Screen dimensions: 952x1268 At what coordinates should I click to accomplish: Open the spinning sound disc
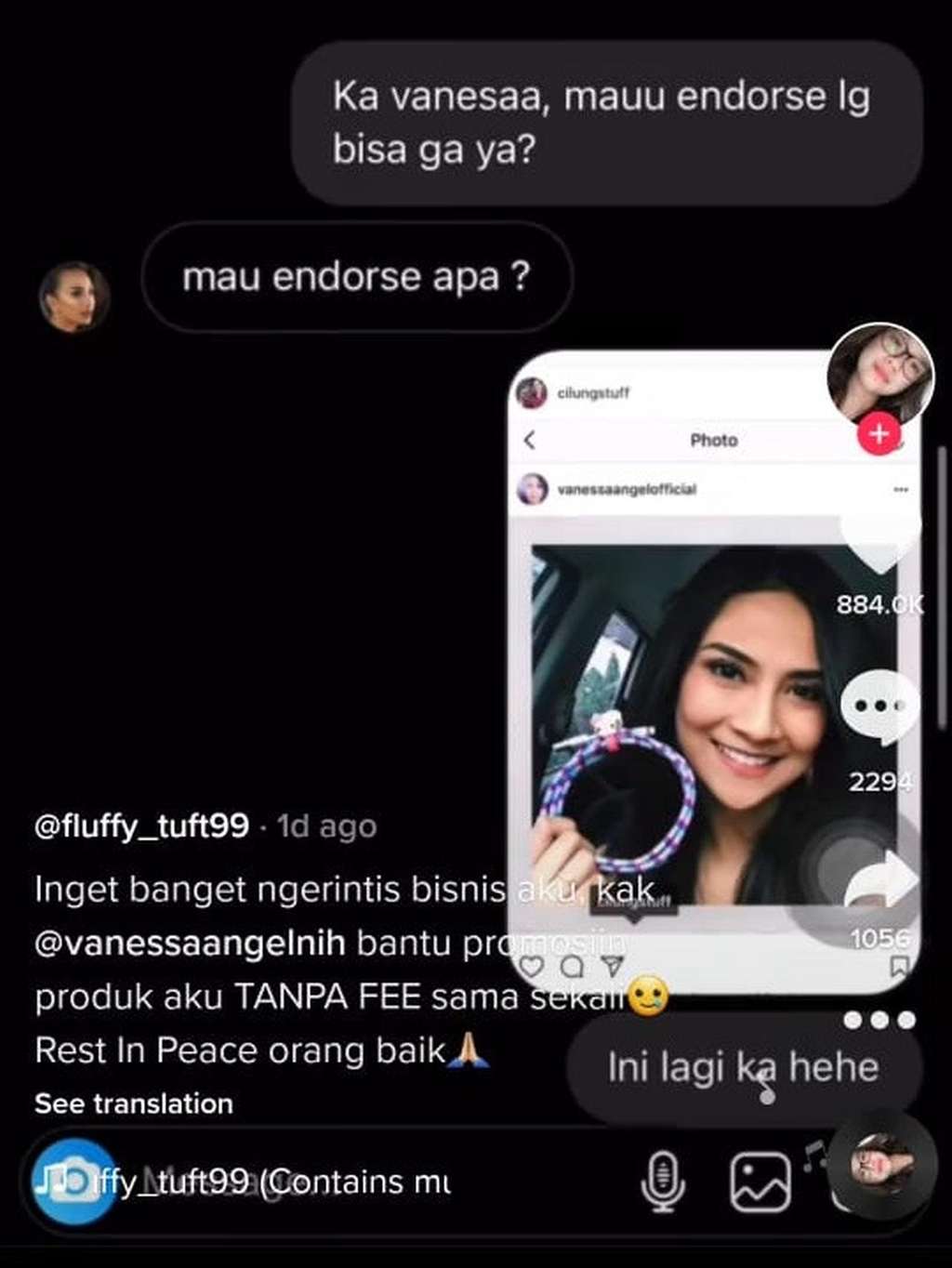881,1164
